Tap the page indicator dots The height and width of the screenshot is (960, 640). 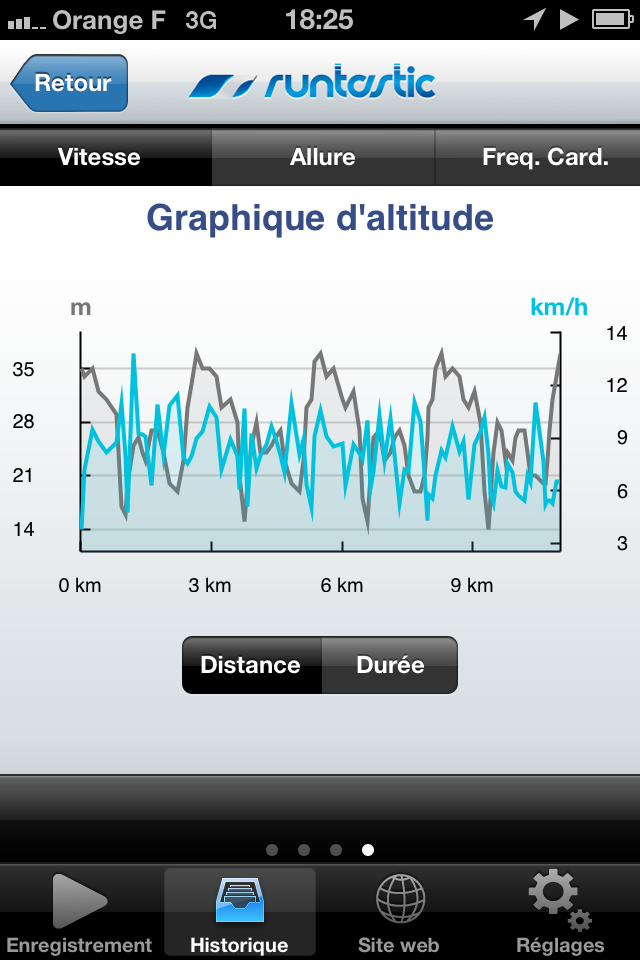[x=320, y=850]
